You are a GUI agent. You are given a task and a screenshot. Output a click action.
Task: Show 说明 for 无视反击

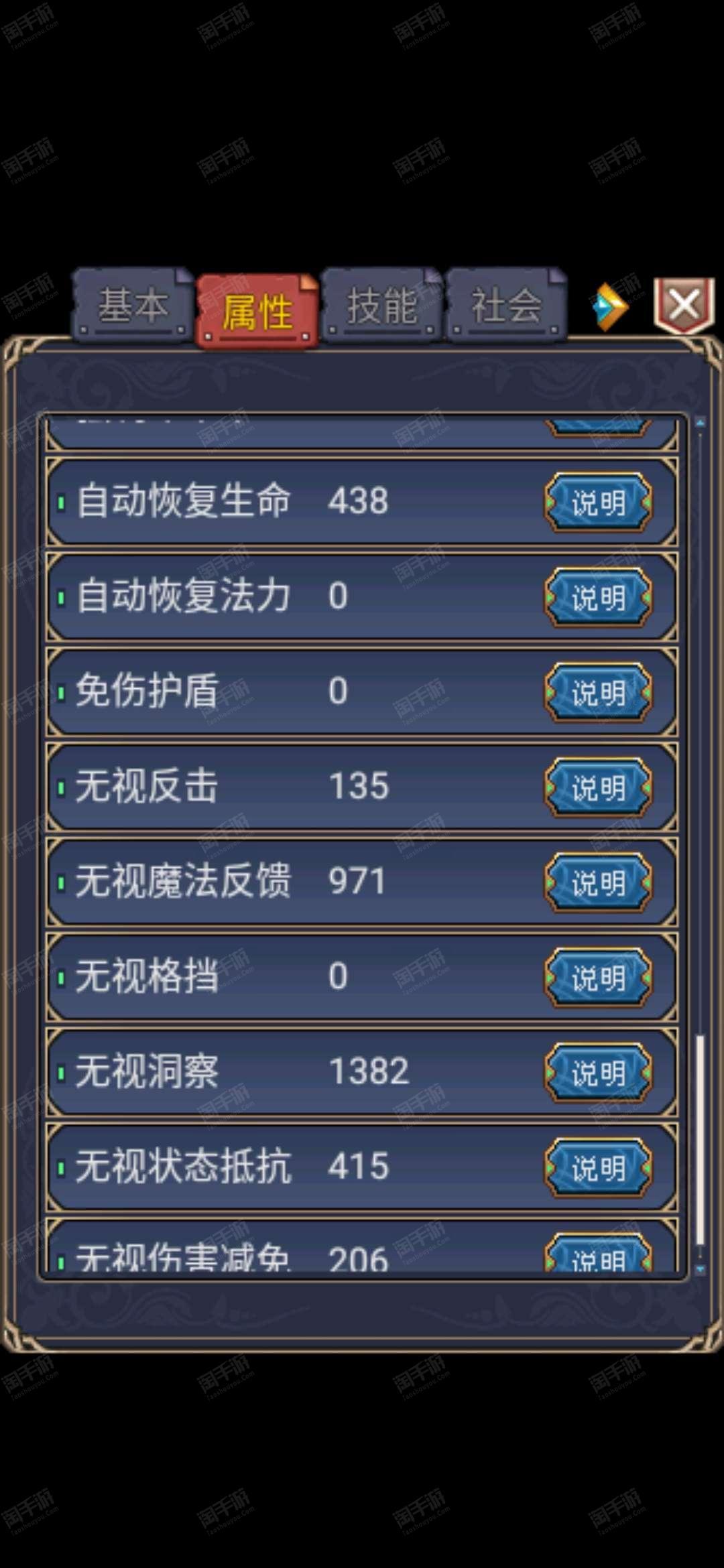coord(598,787)
